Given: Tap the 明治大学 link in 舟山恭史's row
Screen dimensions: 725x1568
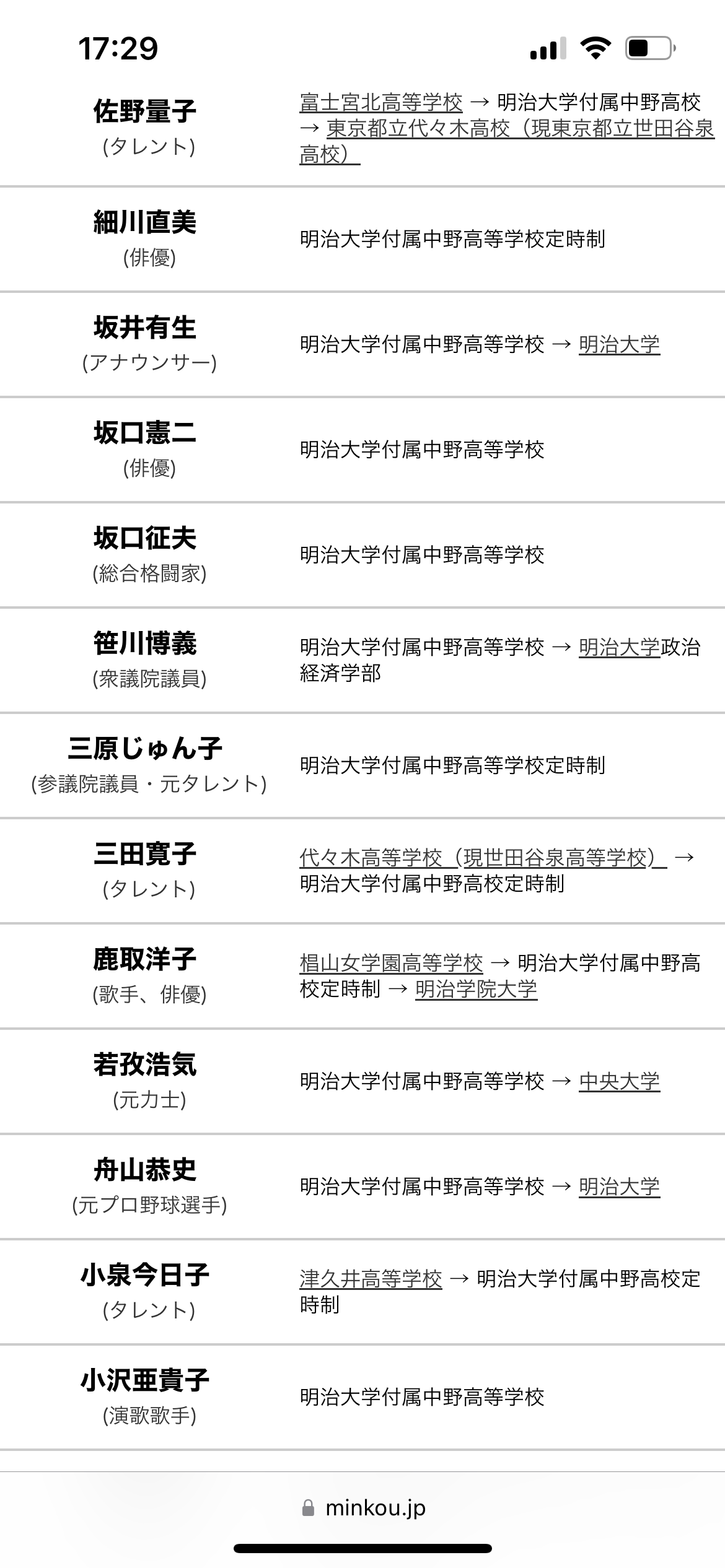Looking at the screenshot, I should tap(619, 1187).
